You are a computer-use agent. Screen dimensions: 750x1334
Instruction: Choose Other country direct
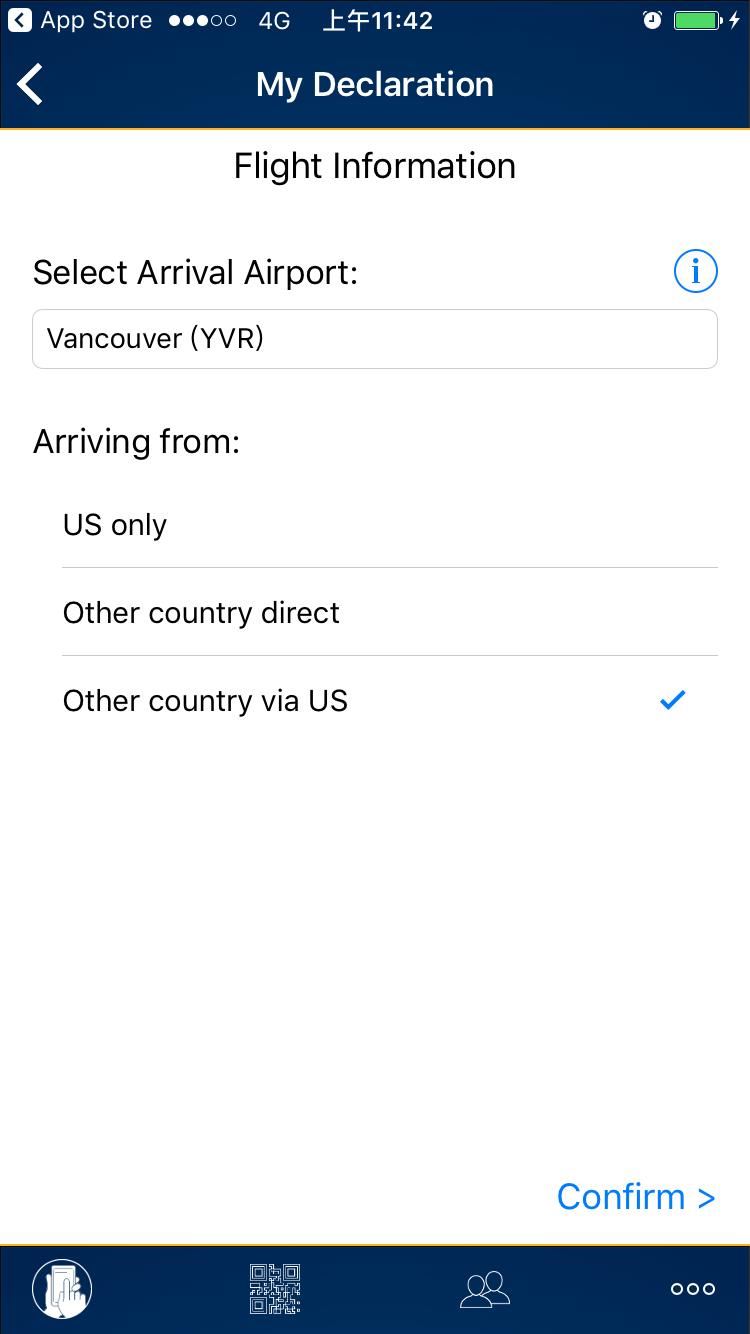(390, 612)
